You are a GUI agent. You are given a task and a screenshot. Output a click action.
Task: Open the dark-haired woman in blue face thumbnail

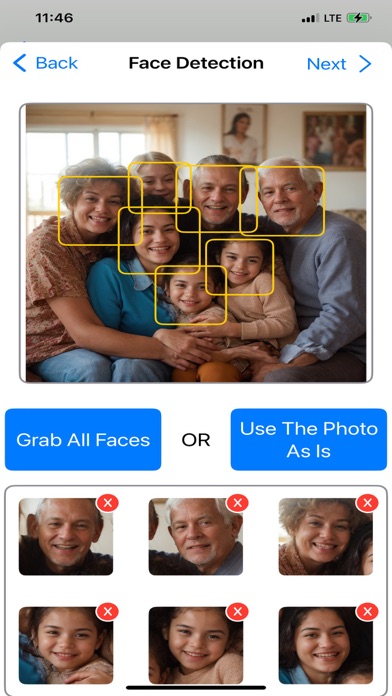[x=325, y=645]
